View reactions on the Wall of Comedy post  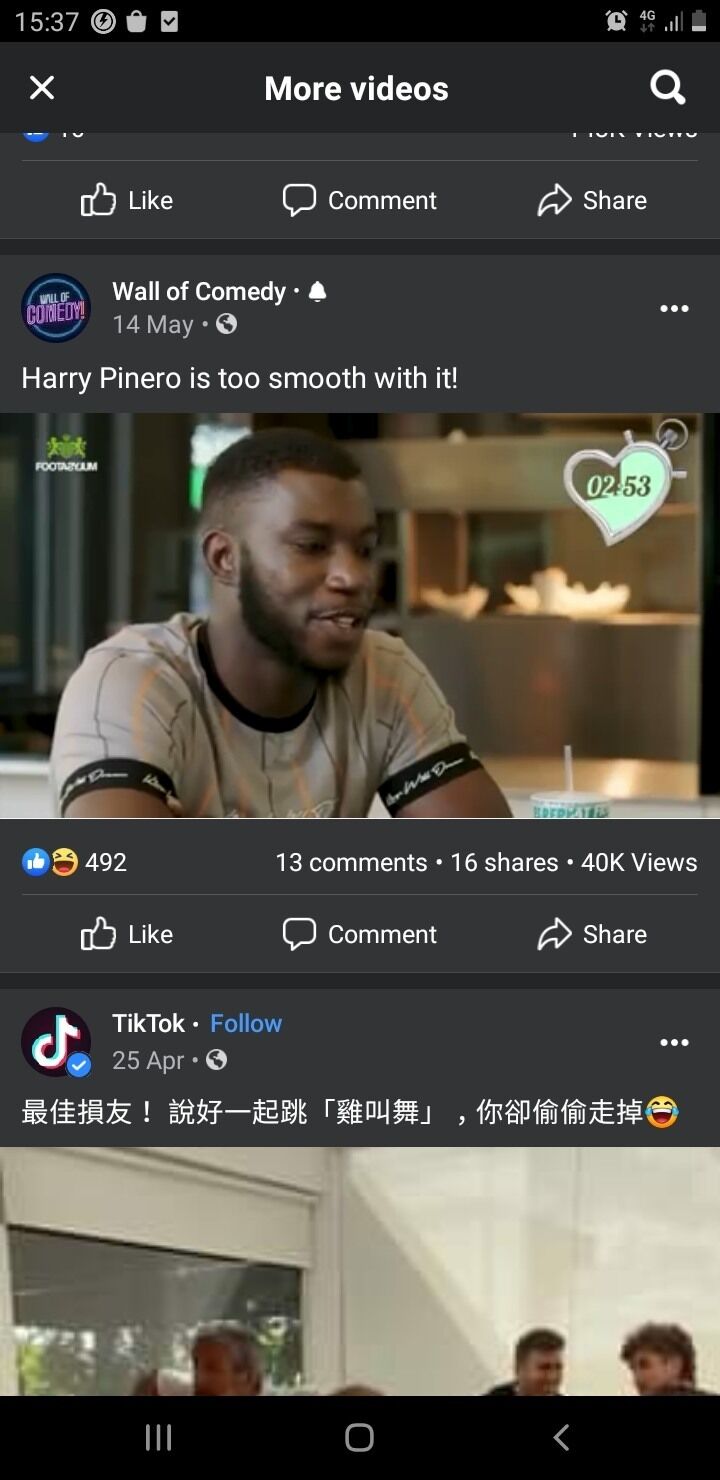click(x=76, y=862)
